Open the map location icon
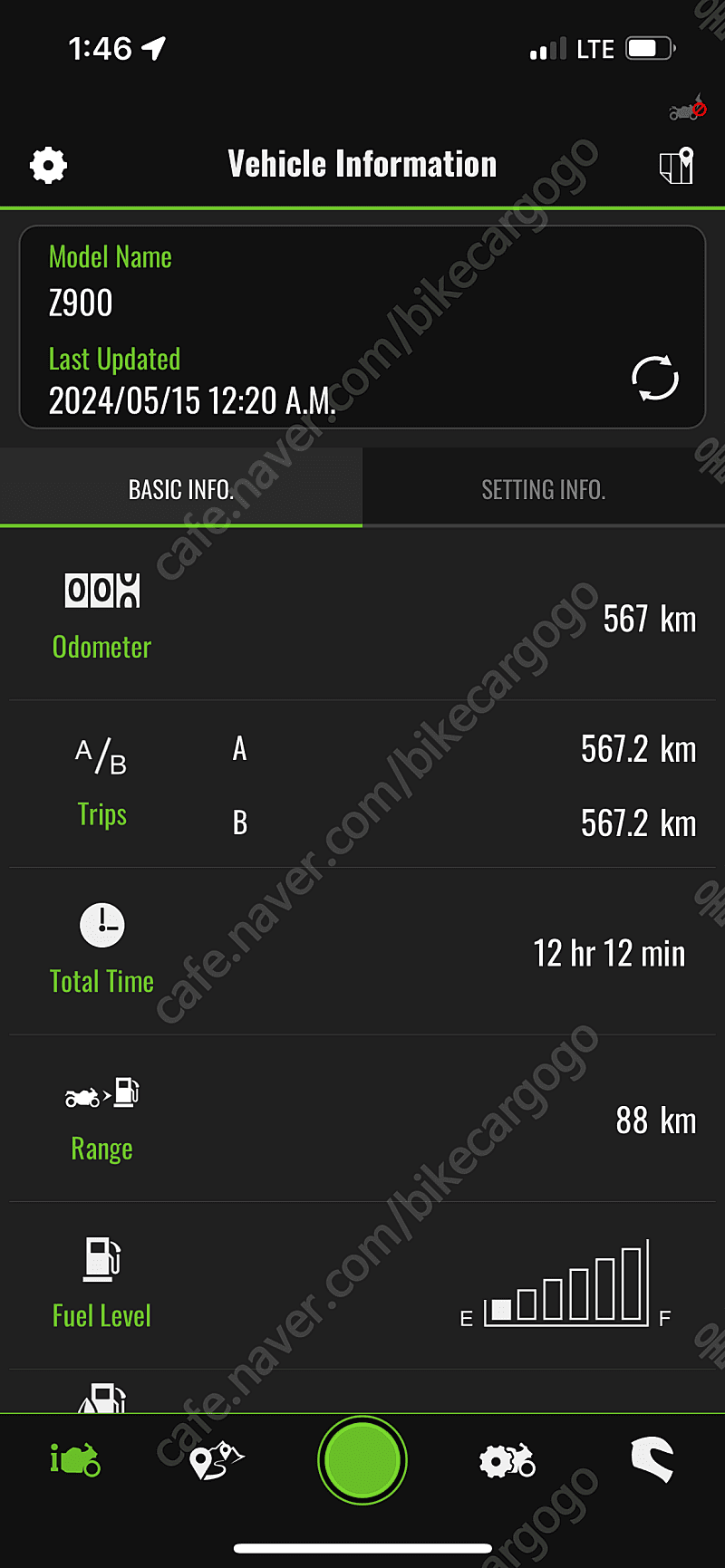The image size is (725, 1568). 676,166
